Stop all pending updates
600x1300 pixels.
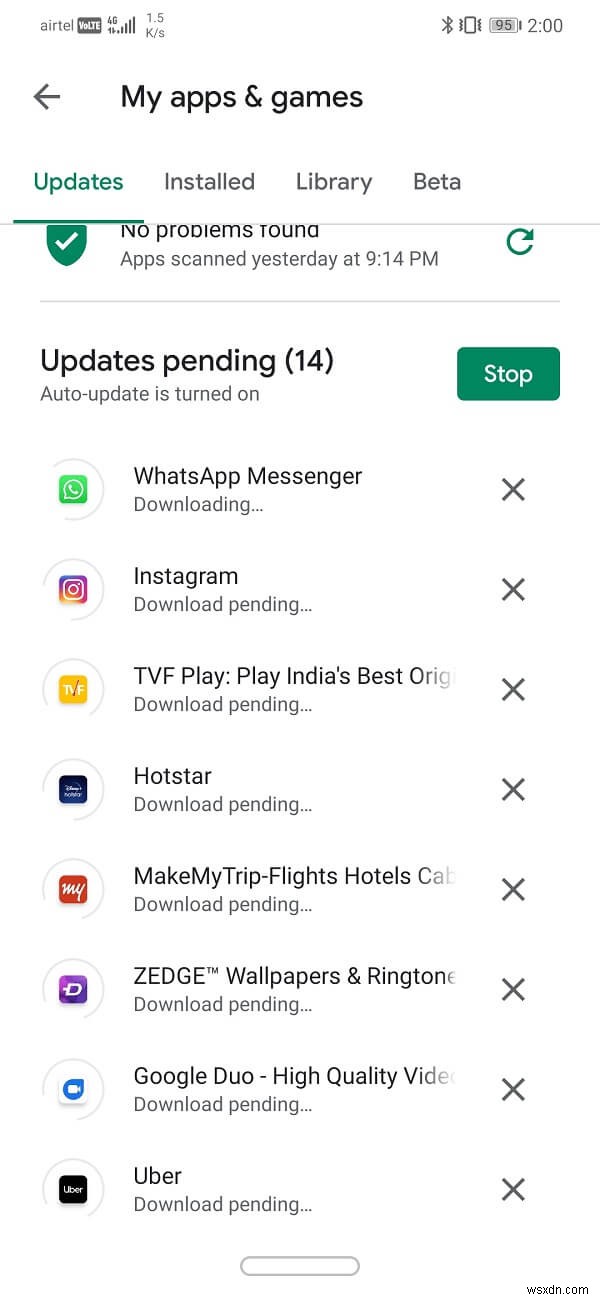tap(508, 374)
